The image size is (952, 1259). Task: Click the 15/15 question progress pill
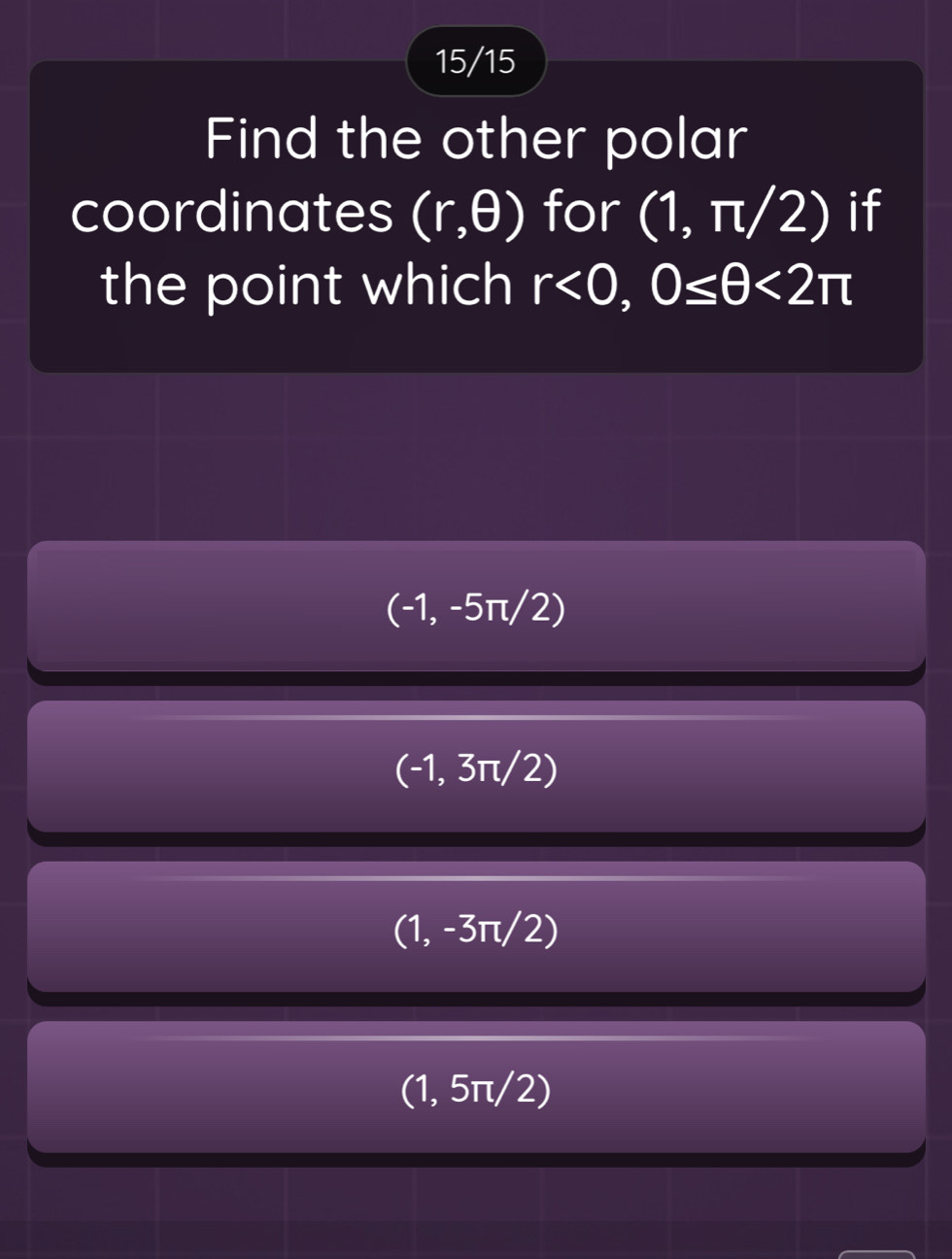475,61
